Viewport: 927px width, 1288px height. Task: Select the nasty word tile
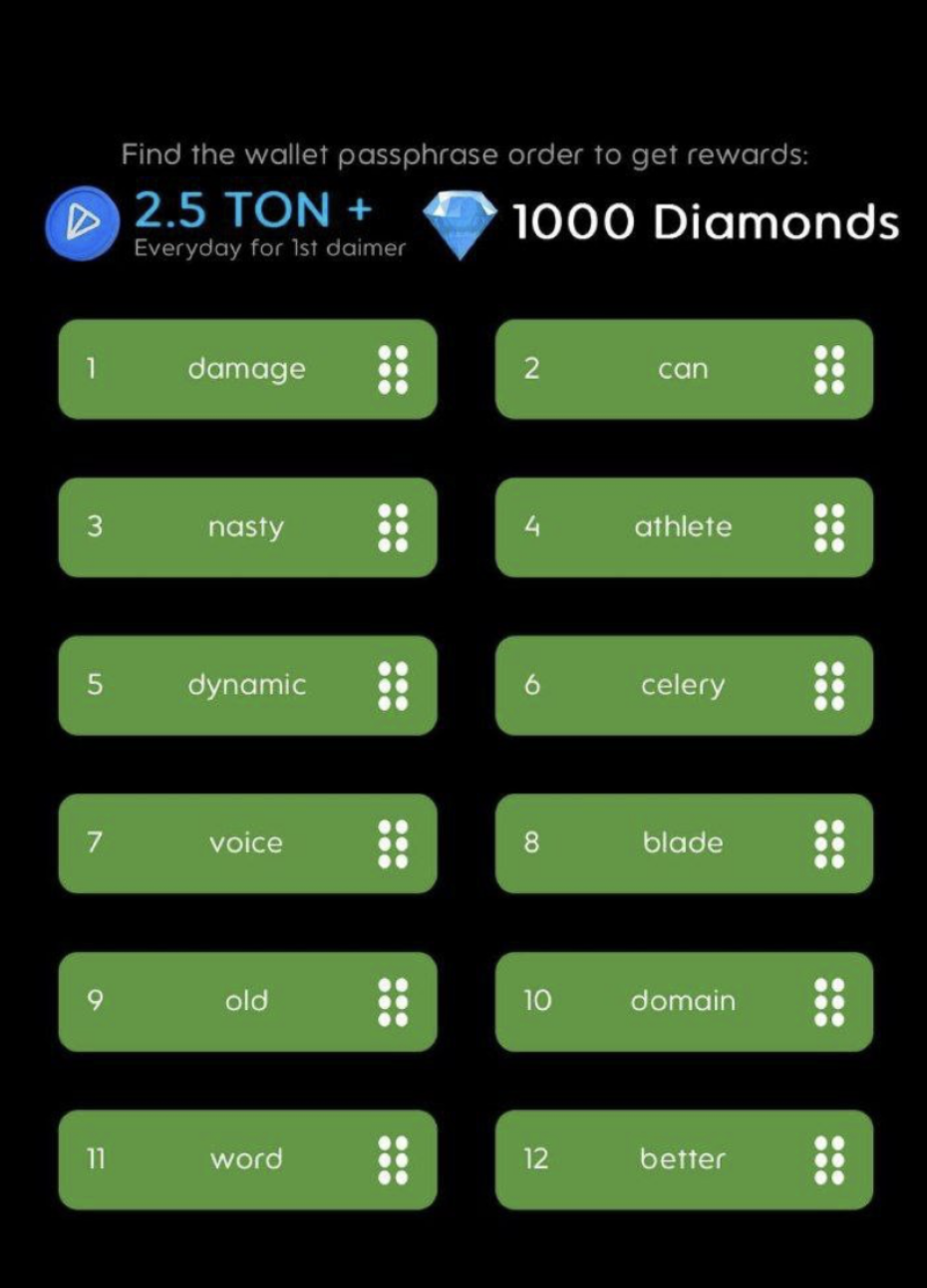[247, 526]
